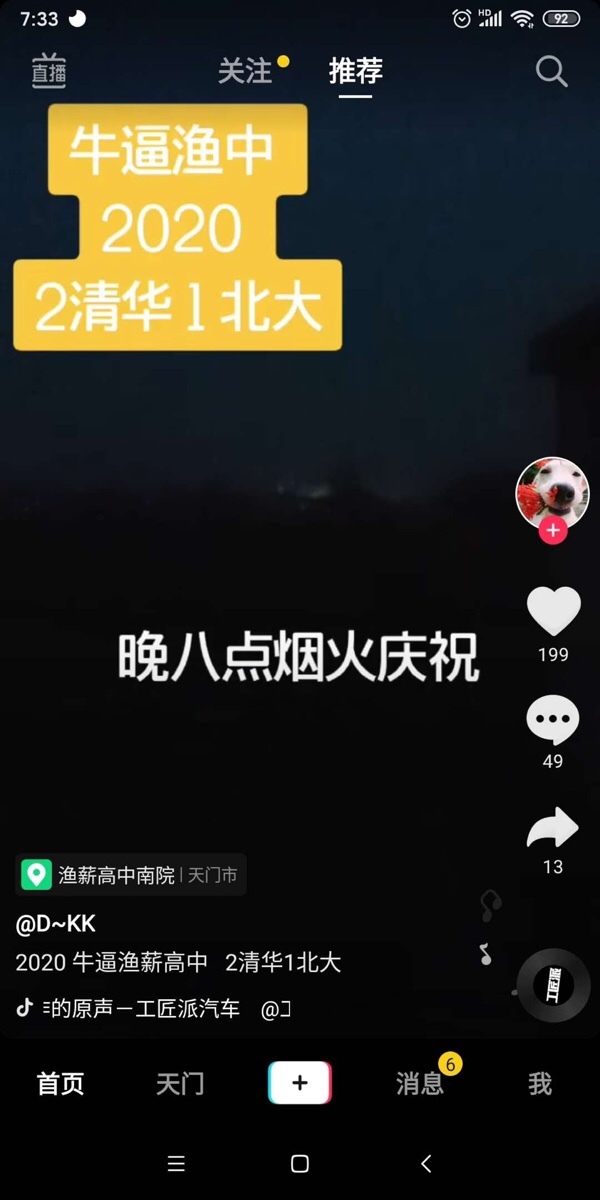
Task: Switch to the 天门 local tab
Action: [x=180, y=1083]
